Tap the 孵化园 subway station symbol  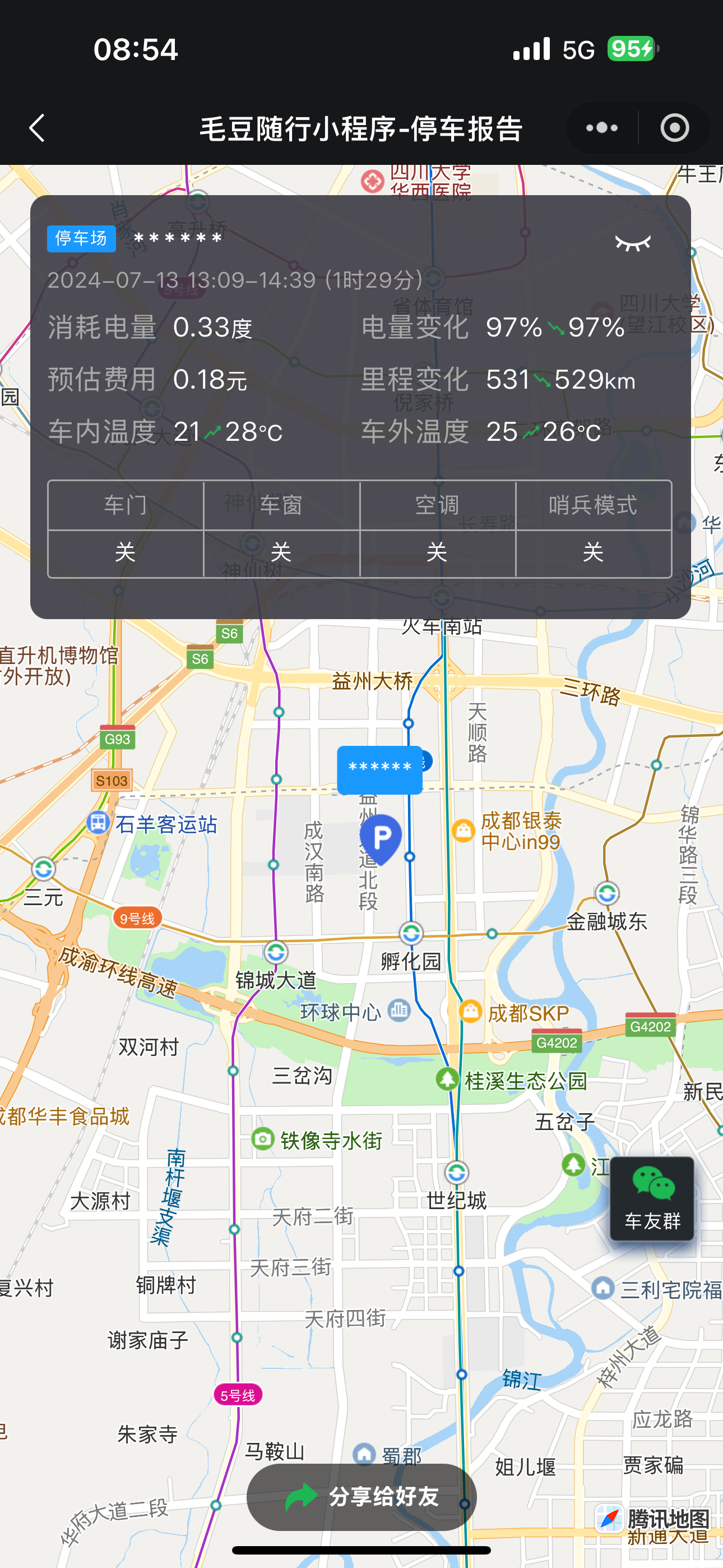click(x=410, y=933)
